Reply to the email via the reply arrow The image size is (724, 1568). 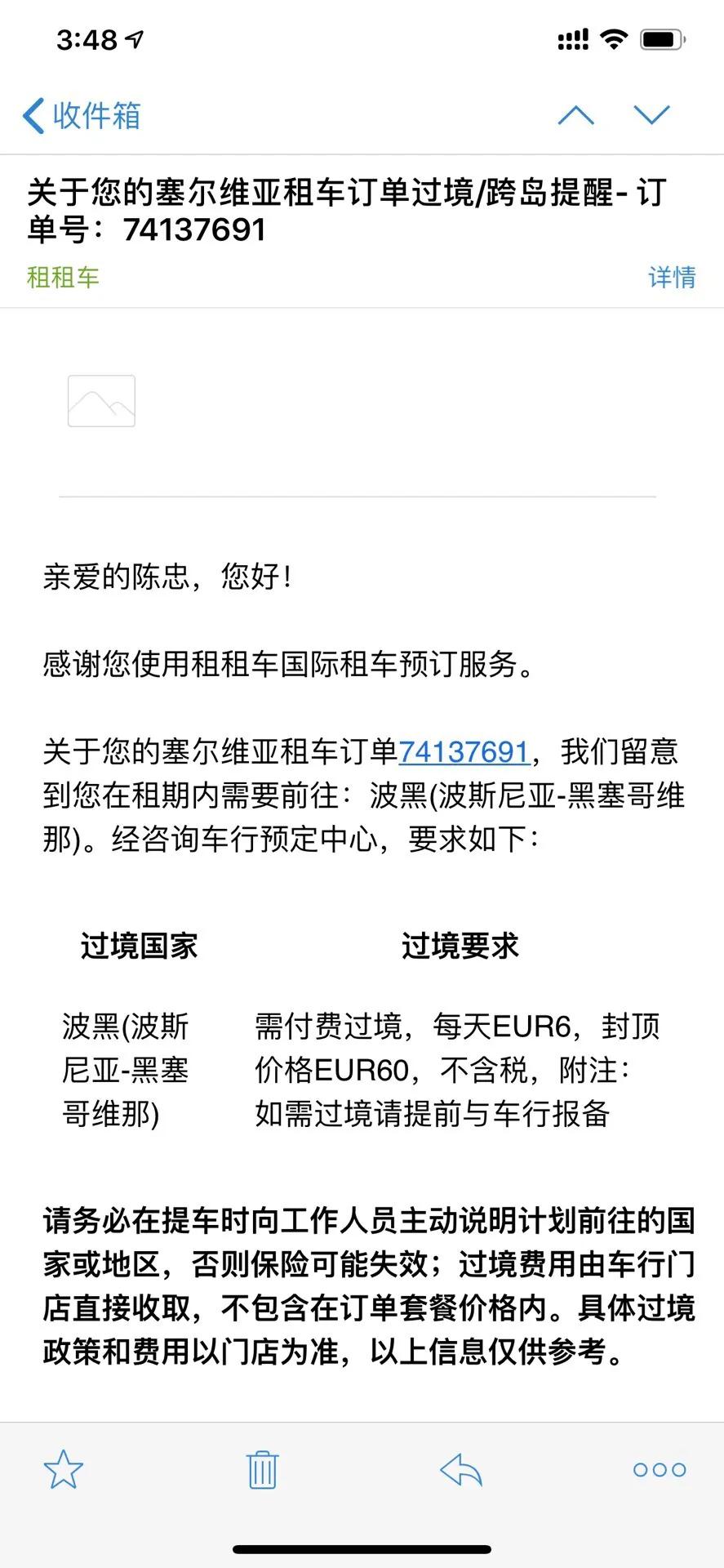point(460,1470)
